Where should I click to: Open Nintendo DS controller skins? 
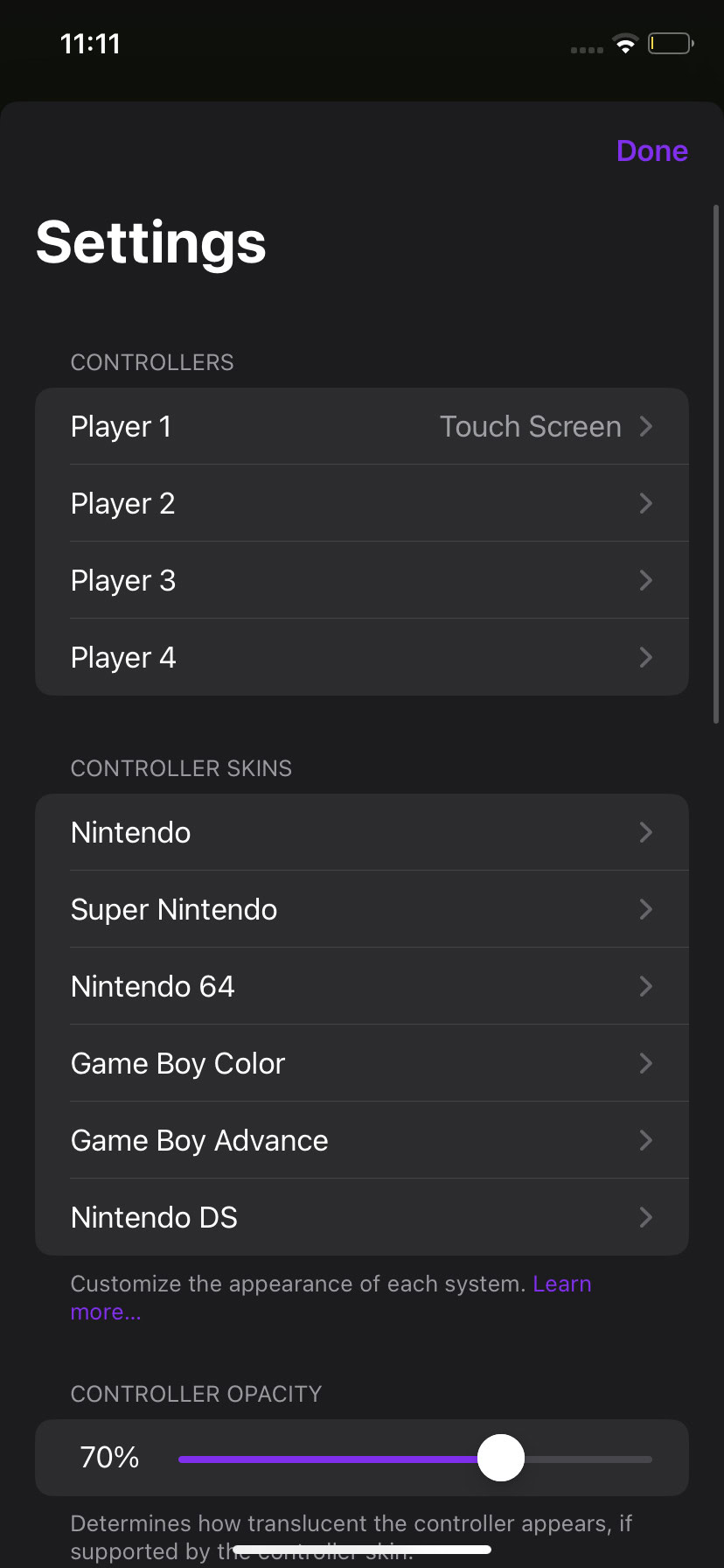pyautogui.click(x=362, y=1217)
